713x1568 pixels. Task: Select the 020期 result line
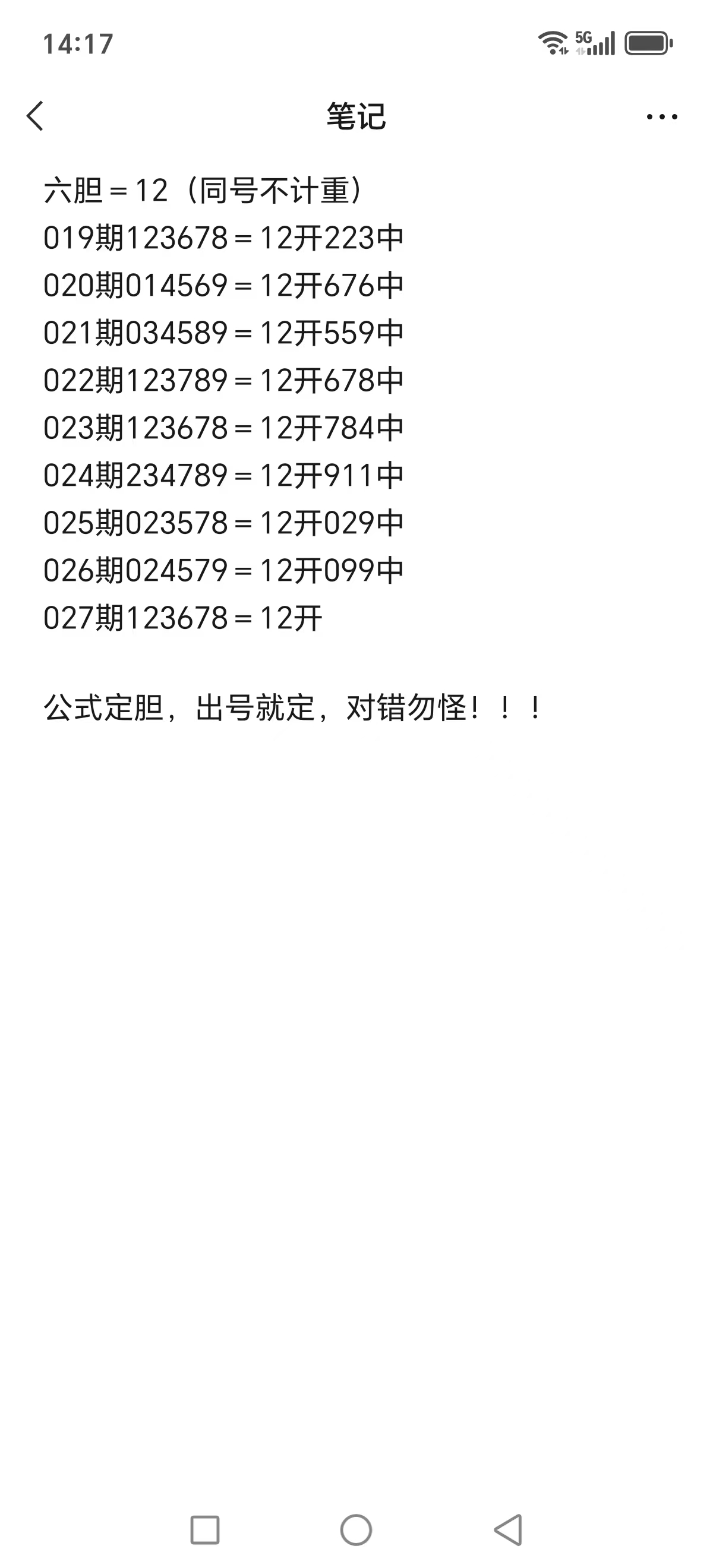pos(224,284)
